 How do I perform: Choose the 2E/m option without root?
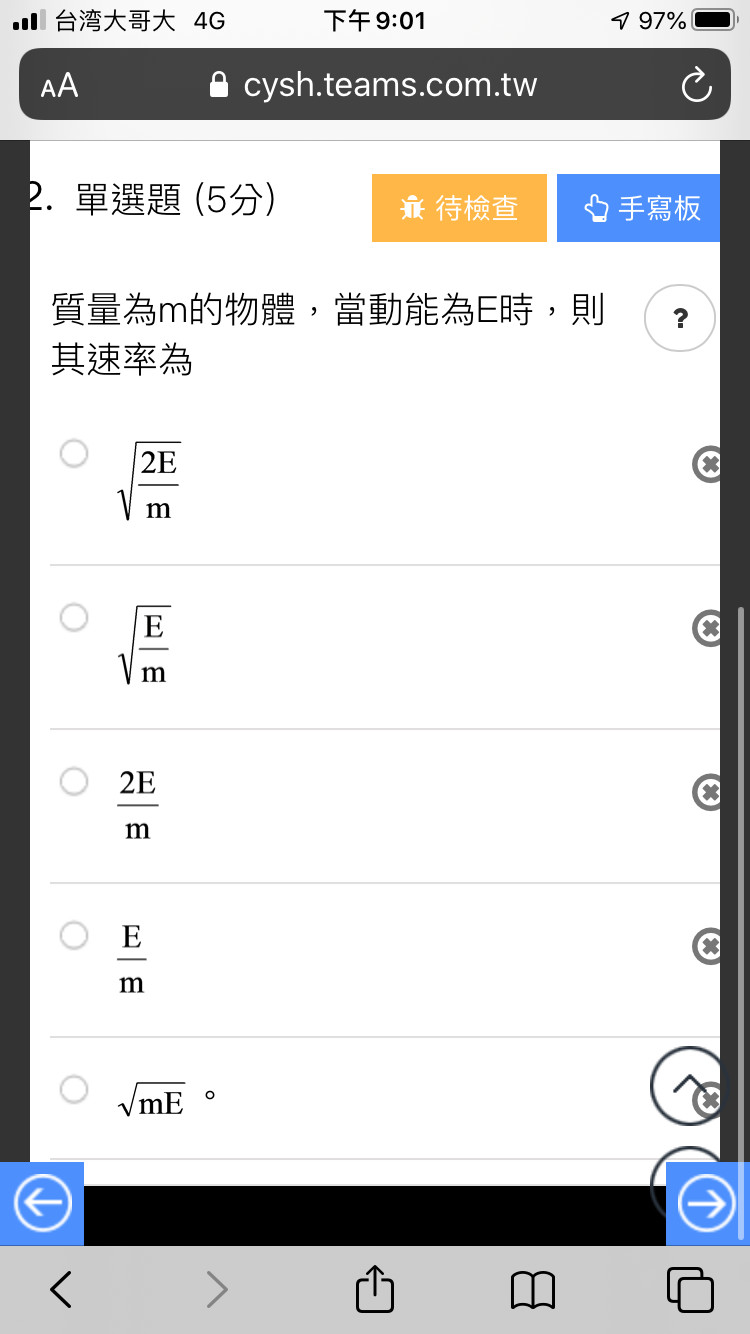pos(74,781)
